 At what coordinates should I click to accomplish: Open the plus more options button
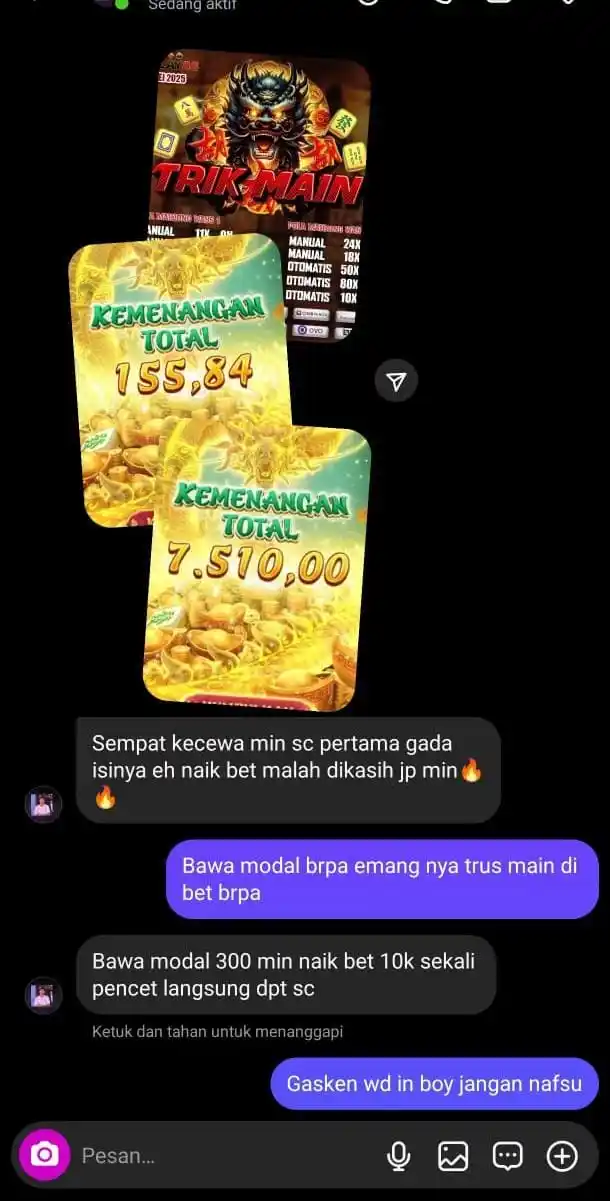[x=562, y=1156]
